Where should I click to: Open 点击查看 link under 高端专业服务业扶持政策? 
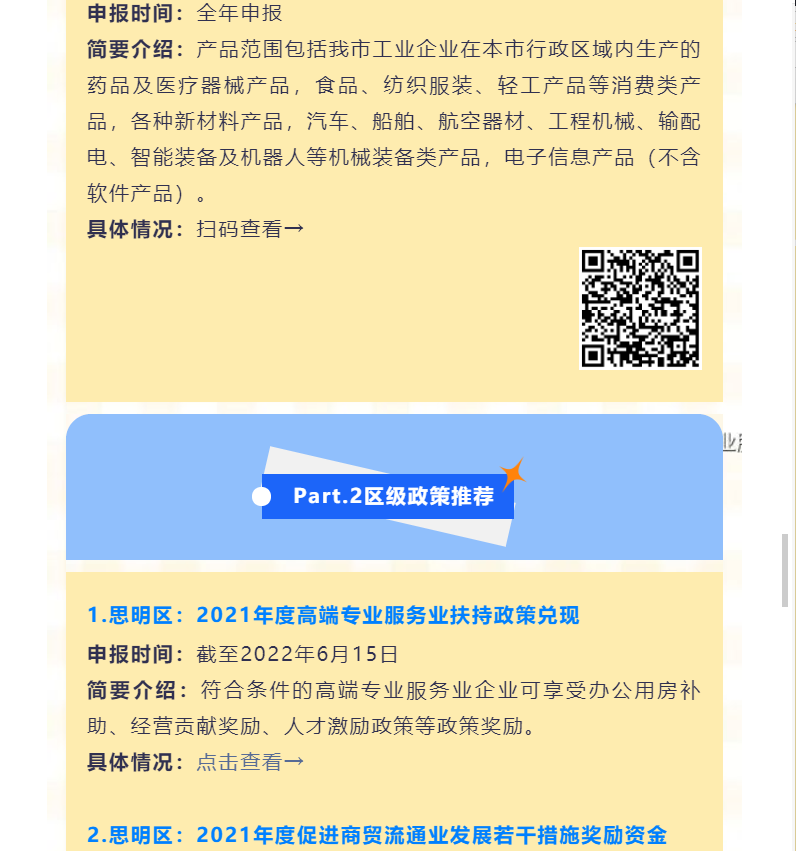(249, 762)
